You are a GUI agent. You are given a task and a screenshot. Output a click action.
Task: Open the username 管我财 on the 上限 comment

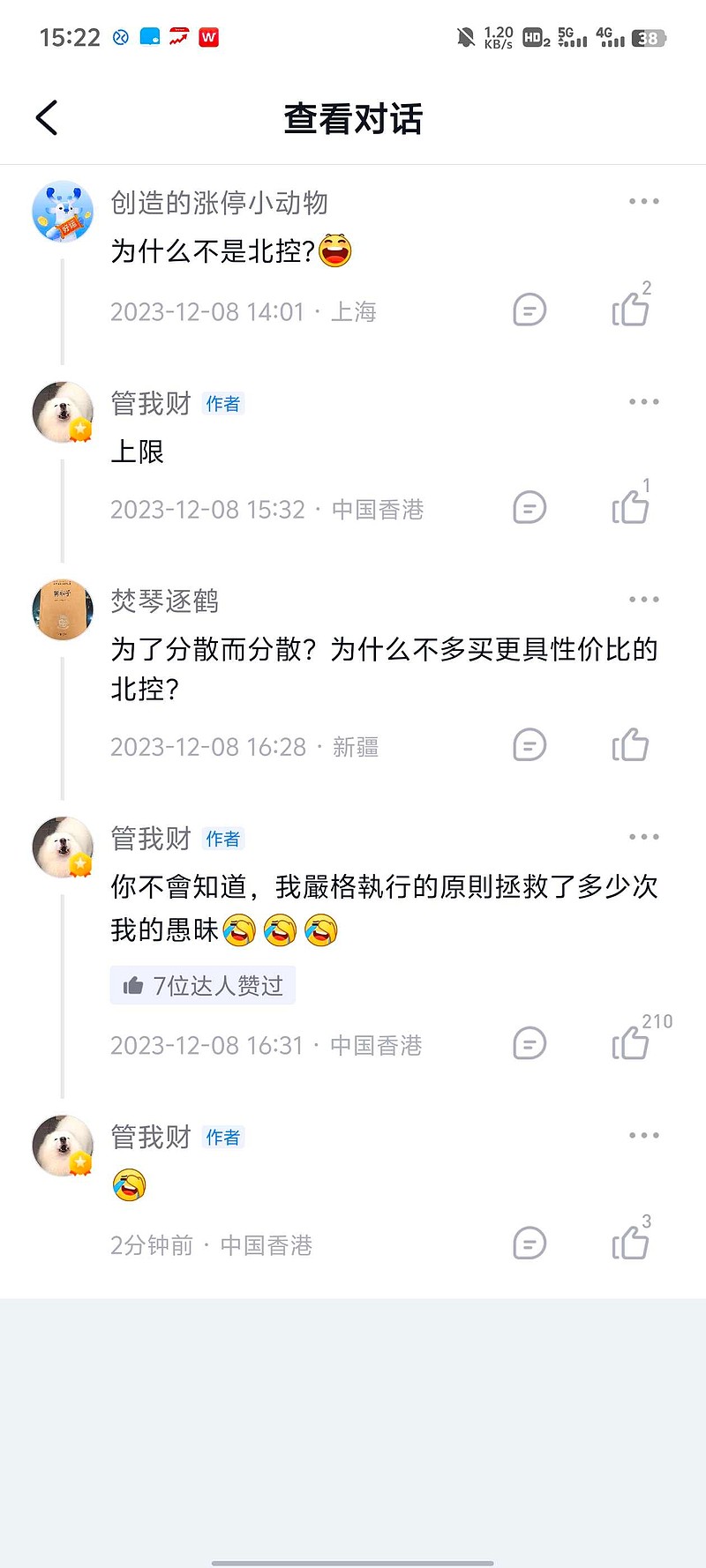click(151, 403)
